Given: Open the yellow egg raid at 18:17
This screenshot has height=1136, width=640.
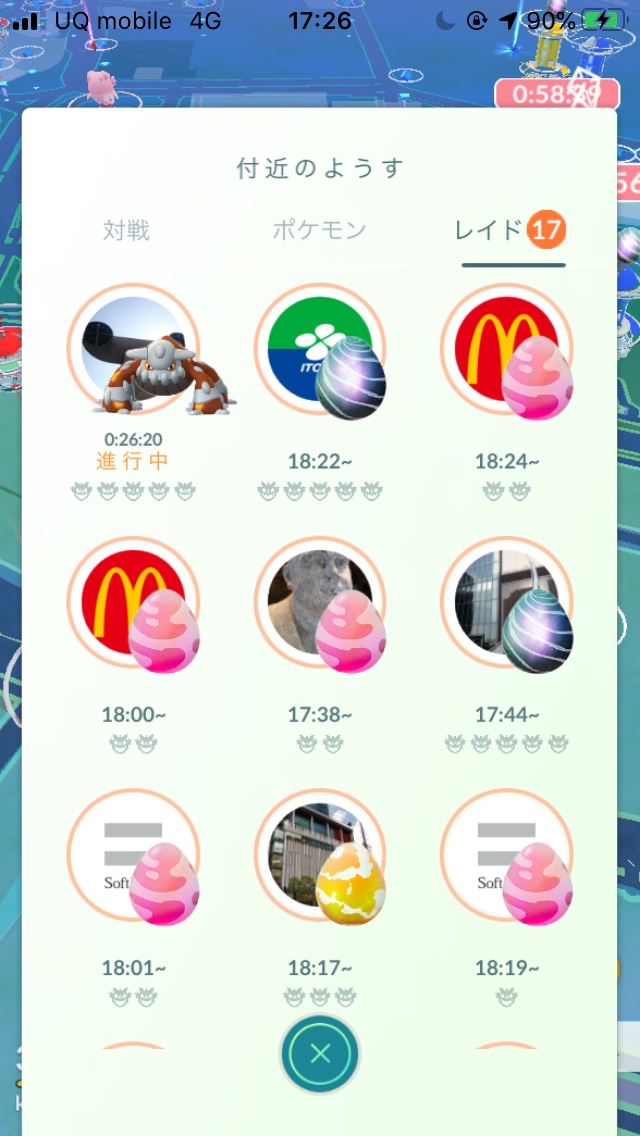Looking at the screenshot, I should pos(320,855).
